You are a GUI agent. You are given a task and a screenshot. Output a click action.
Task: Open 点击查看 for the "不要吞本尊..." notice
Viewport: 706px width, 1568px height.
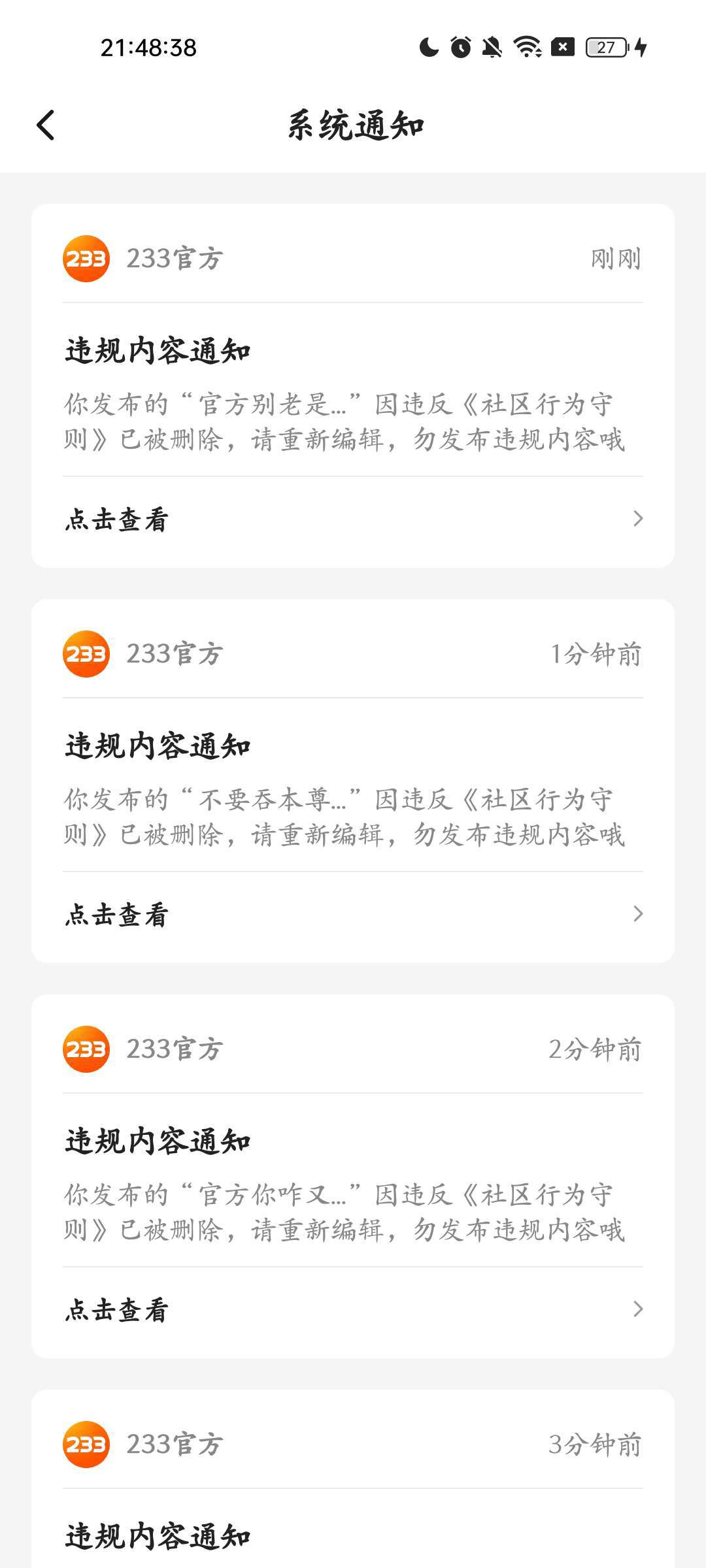353,915
